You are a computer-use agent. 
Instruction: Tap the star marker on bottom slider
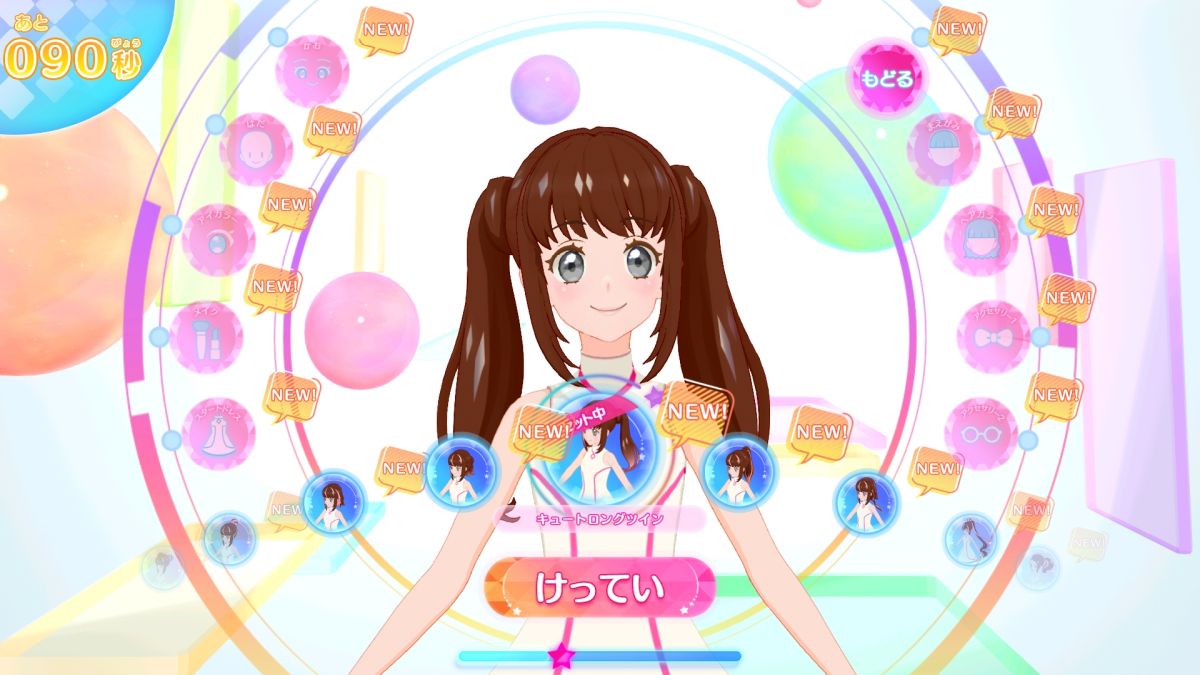561,656
